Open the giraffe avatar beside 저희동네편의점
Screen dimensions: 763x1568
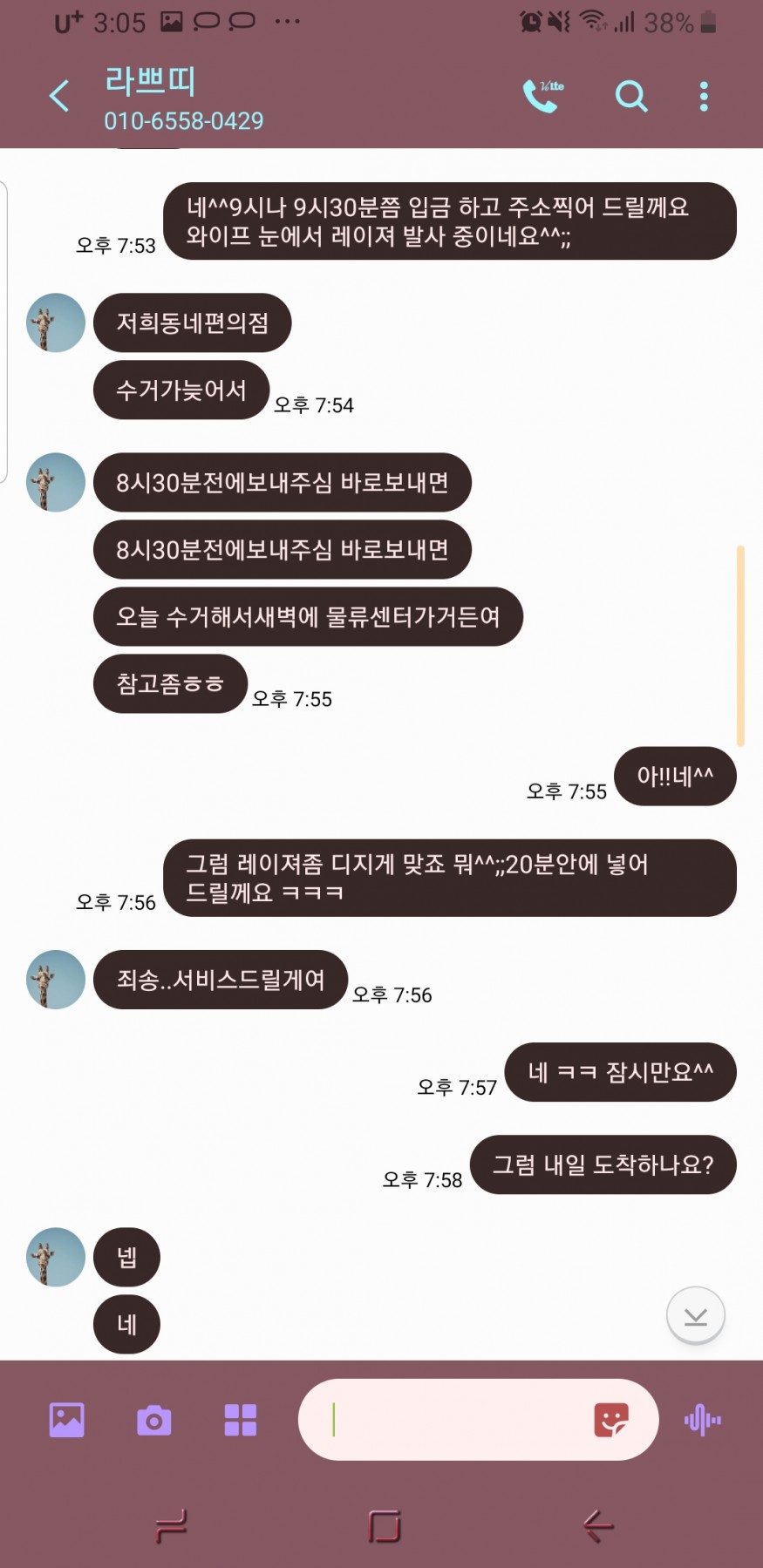[56, 323]
